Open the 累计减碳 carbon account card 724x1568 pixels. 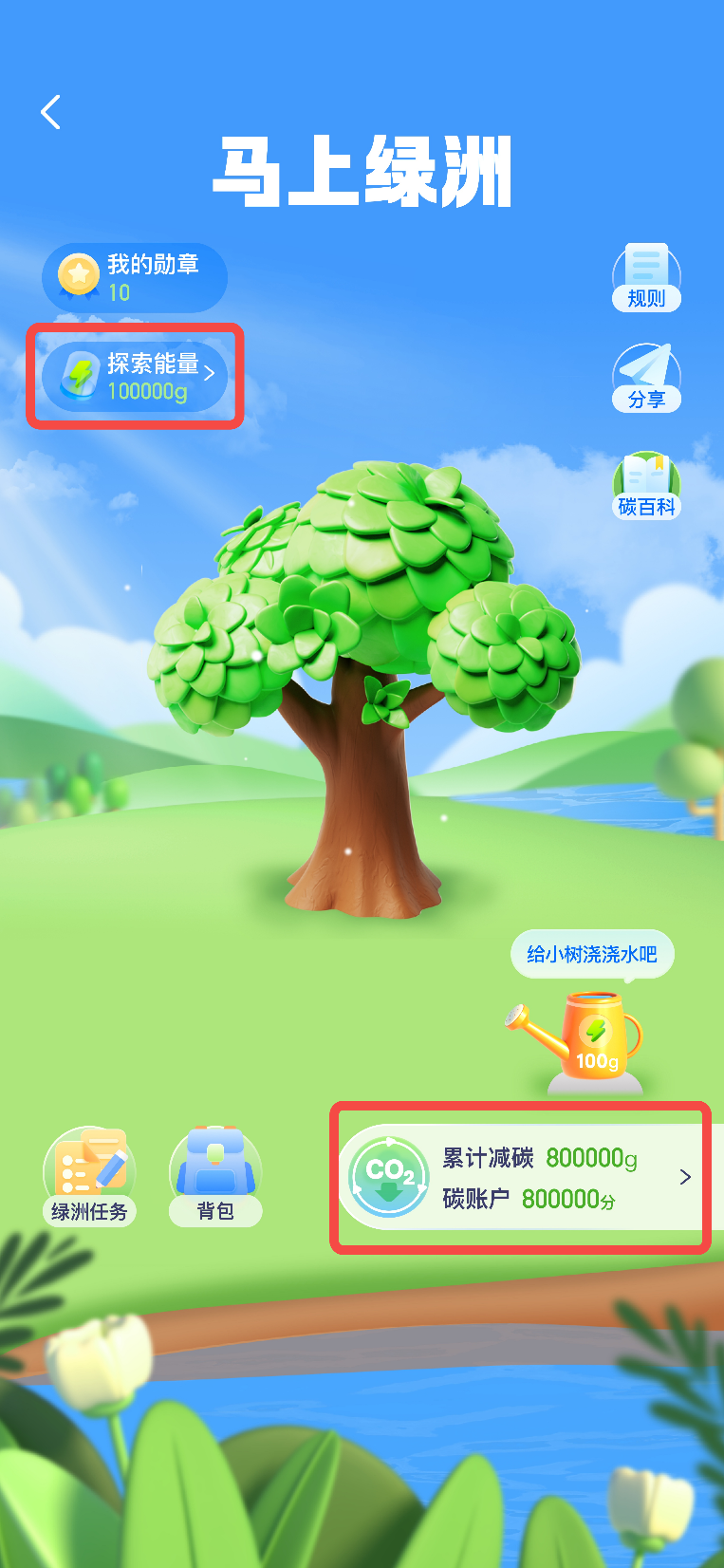tap(520, 1178)
